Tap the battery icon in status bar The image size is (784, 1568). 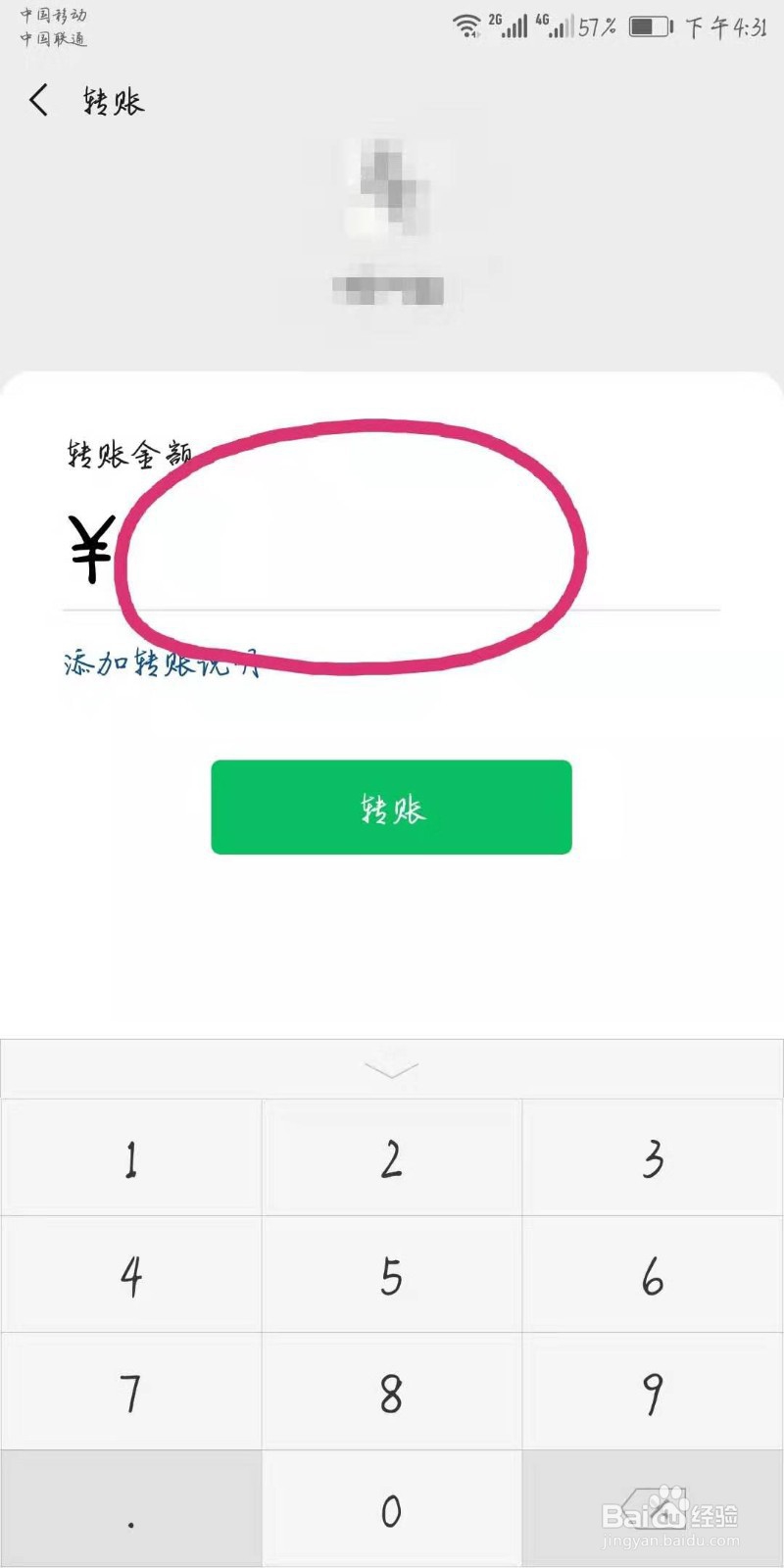tap(647, 24)
